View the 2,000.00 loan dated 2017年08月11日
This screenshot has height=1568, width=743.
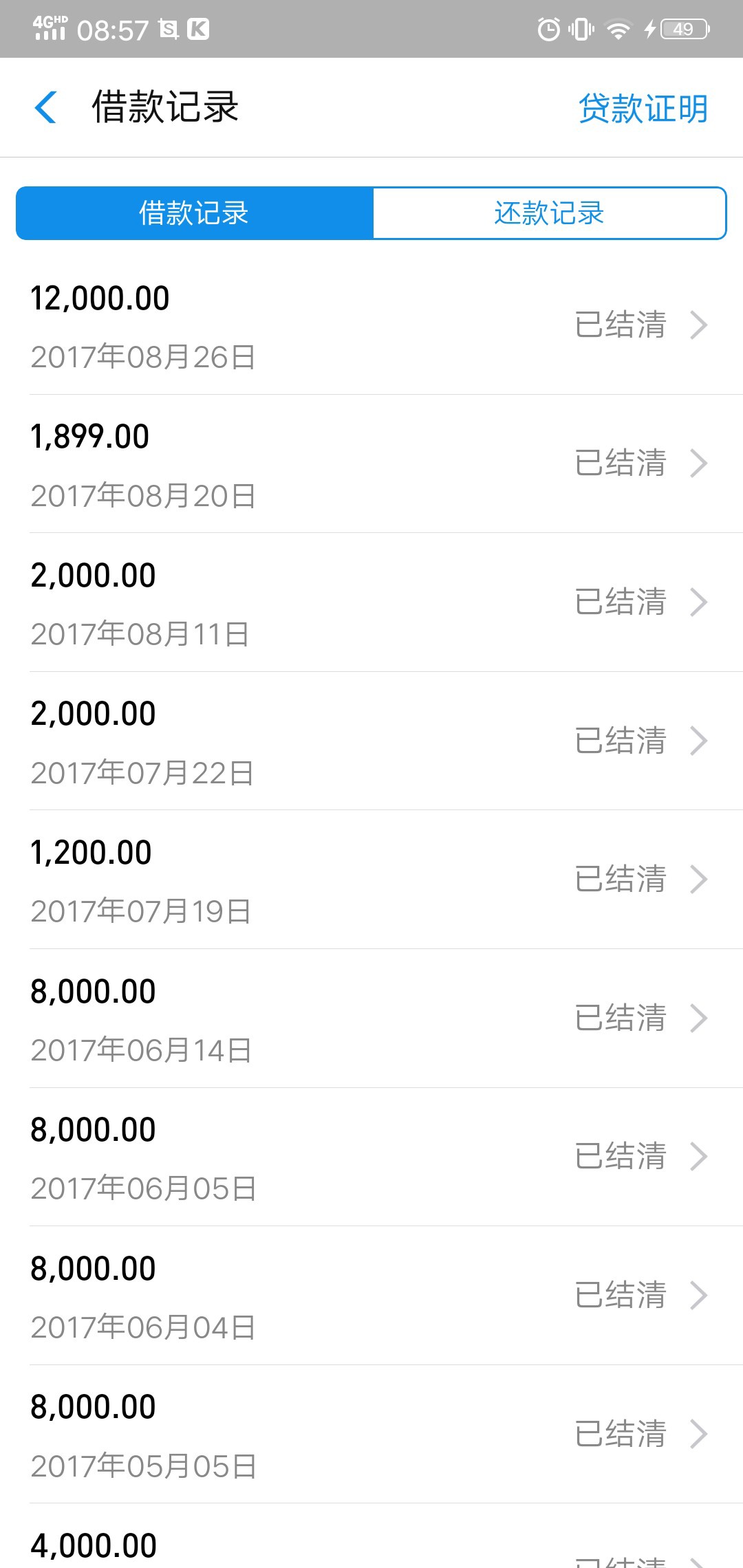click(371, 602)
